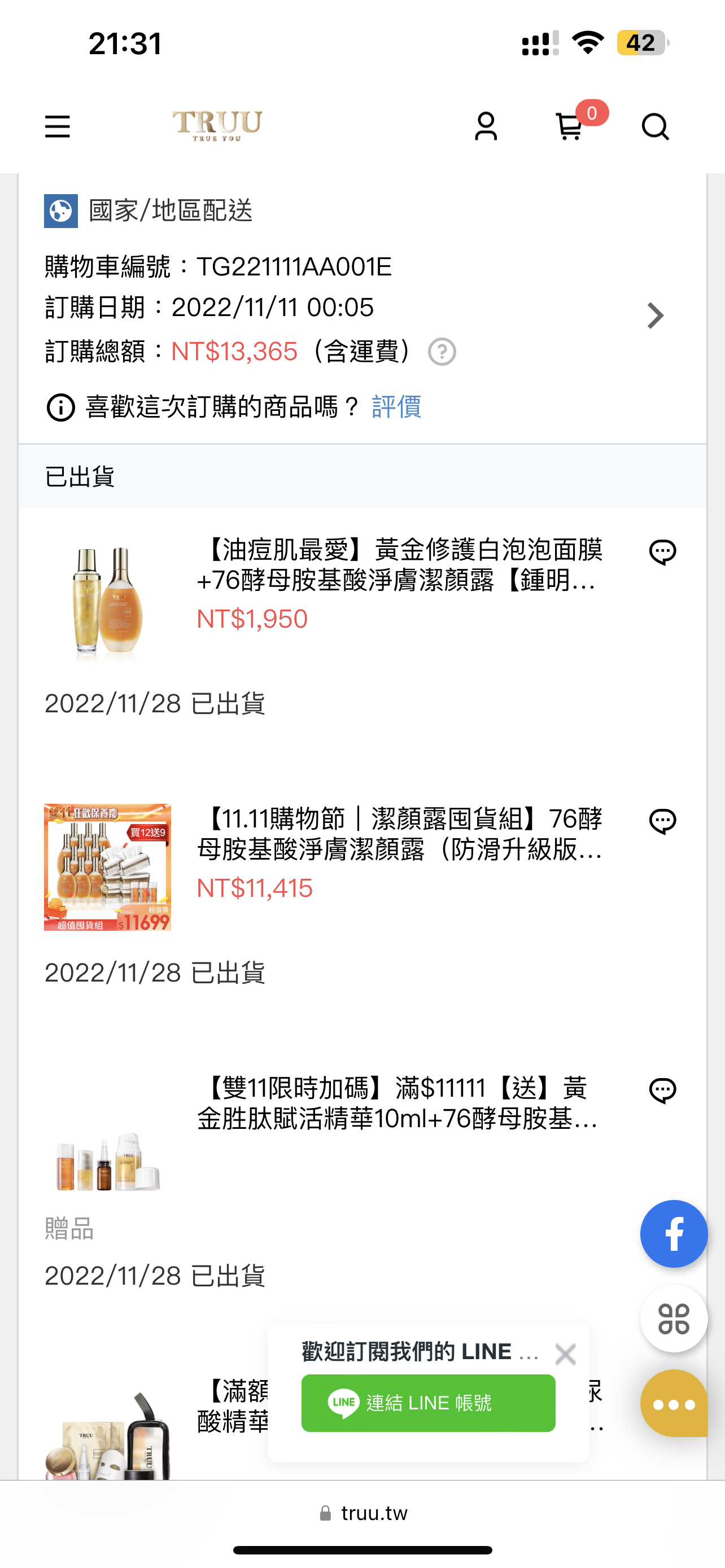The width and height of the screenshot is (725, 1568).
Task: Tap 連結 LINE 帳號 button
Action: click(x=428, y=1403)
